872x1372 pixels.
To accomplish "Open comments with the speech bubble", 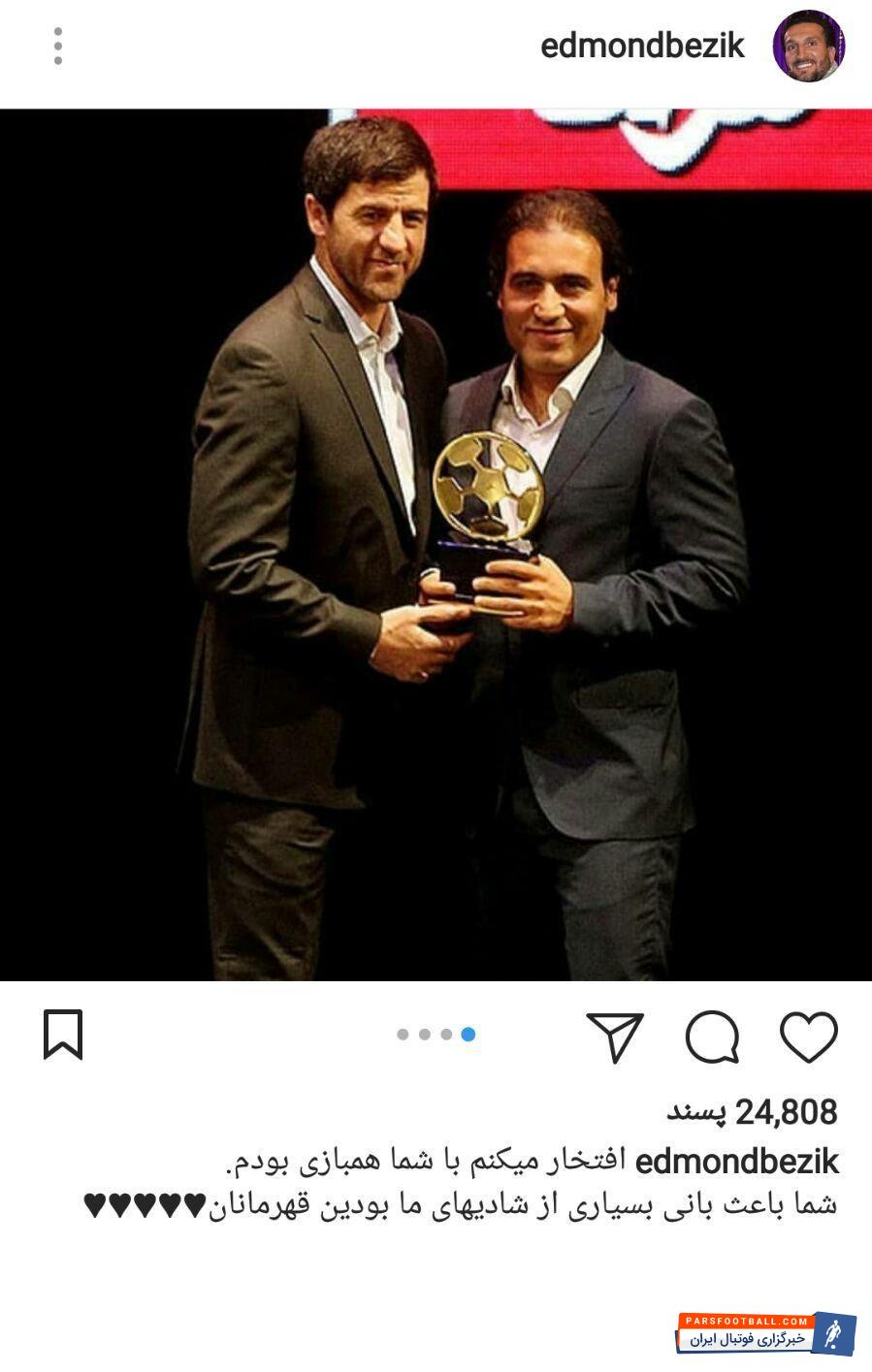I will 712,1037.
